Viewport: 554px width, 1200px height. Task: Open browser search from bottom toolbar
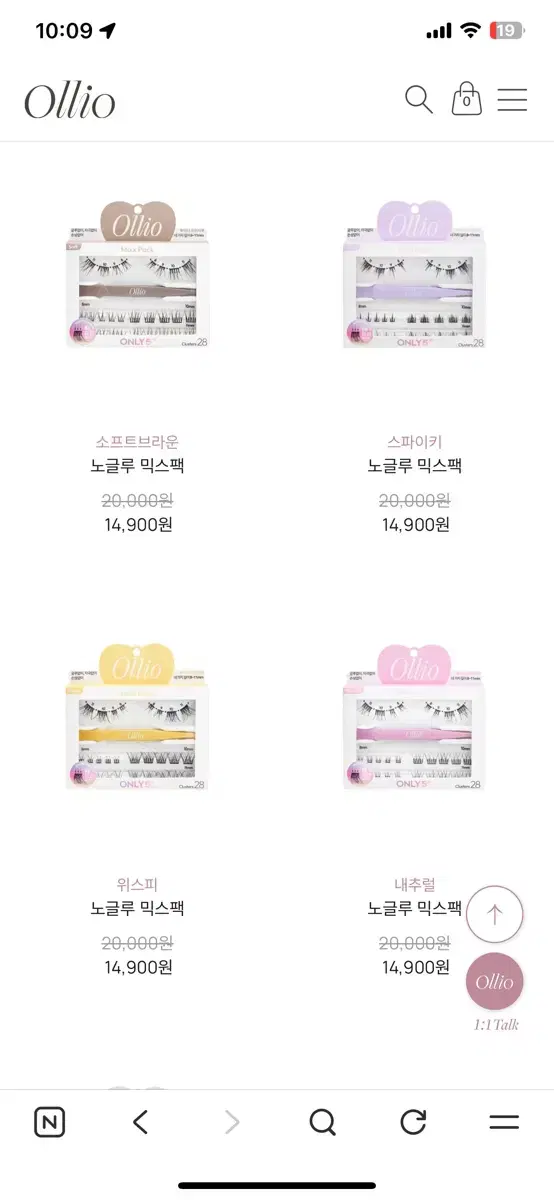click(322, 1122)
